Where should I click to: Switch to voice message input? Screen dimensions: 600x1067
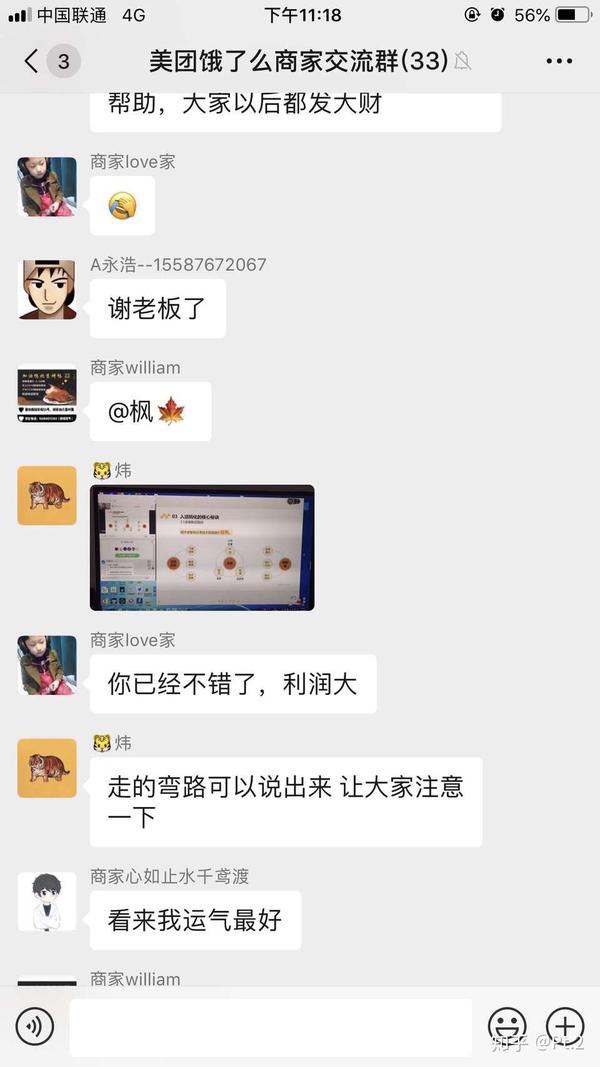[34, 1027]
